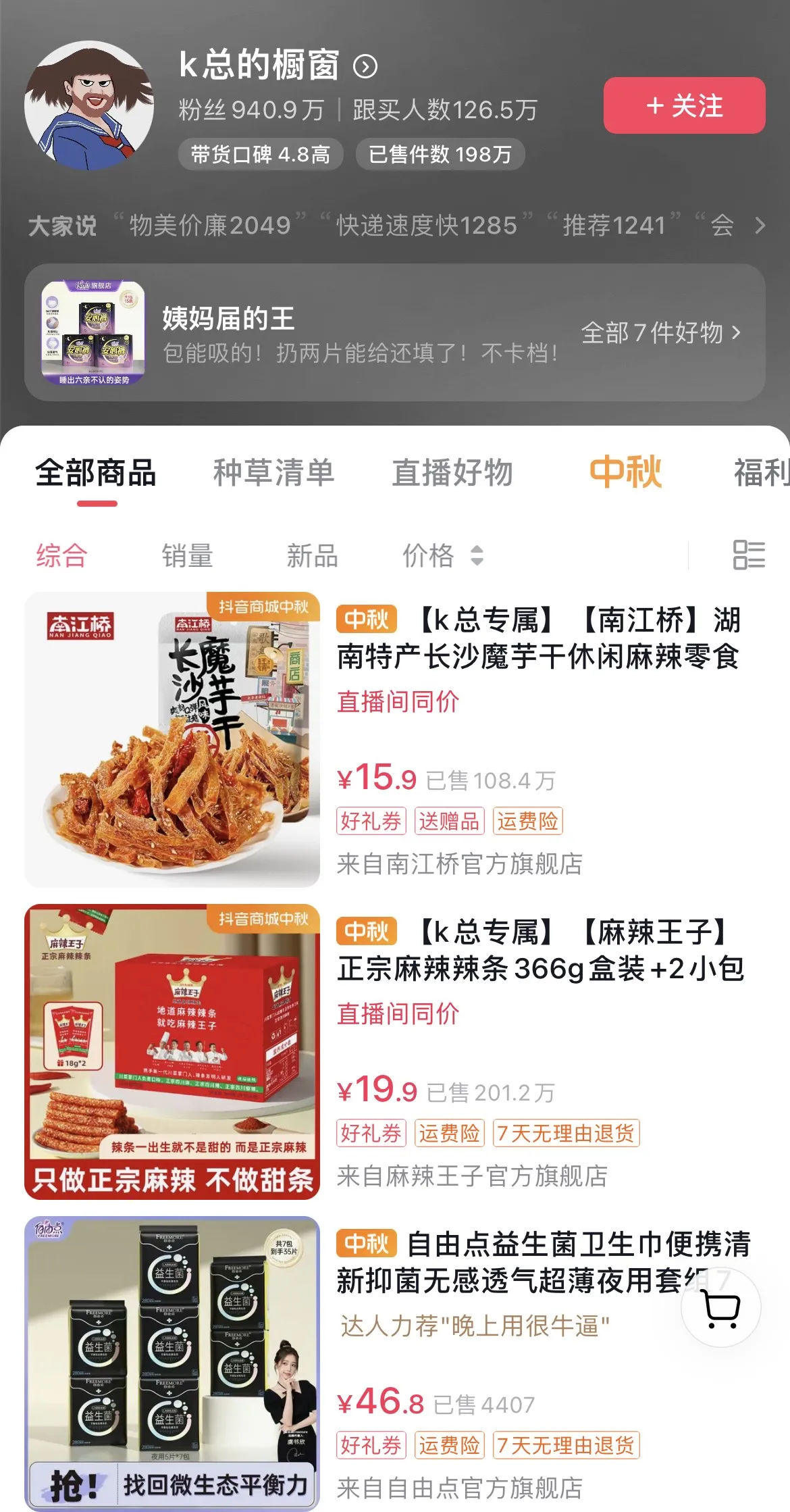Sort products by 综合
790x1512 pixels.
click(x=61, y=556)
